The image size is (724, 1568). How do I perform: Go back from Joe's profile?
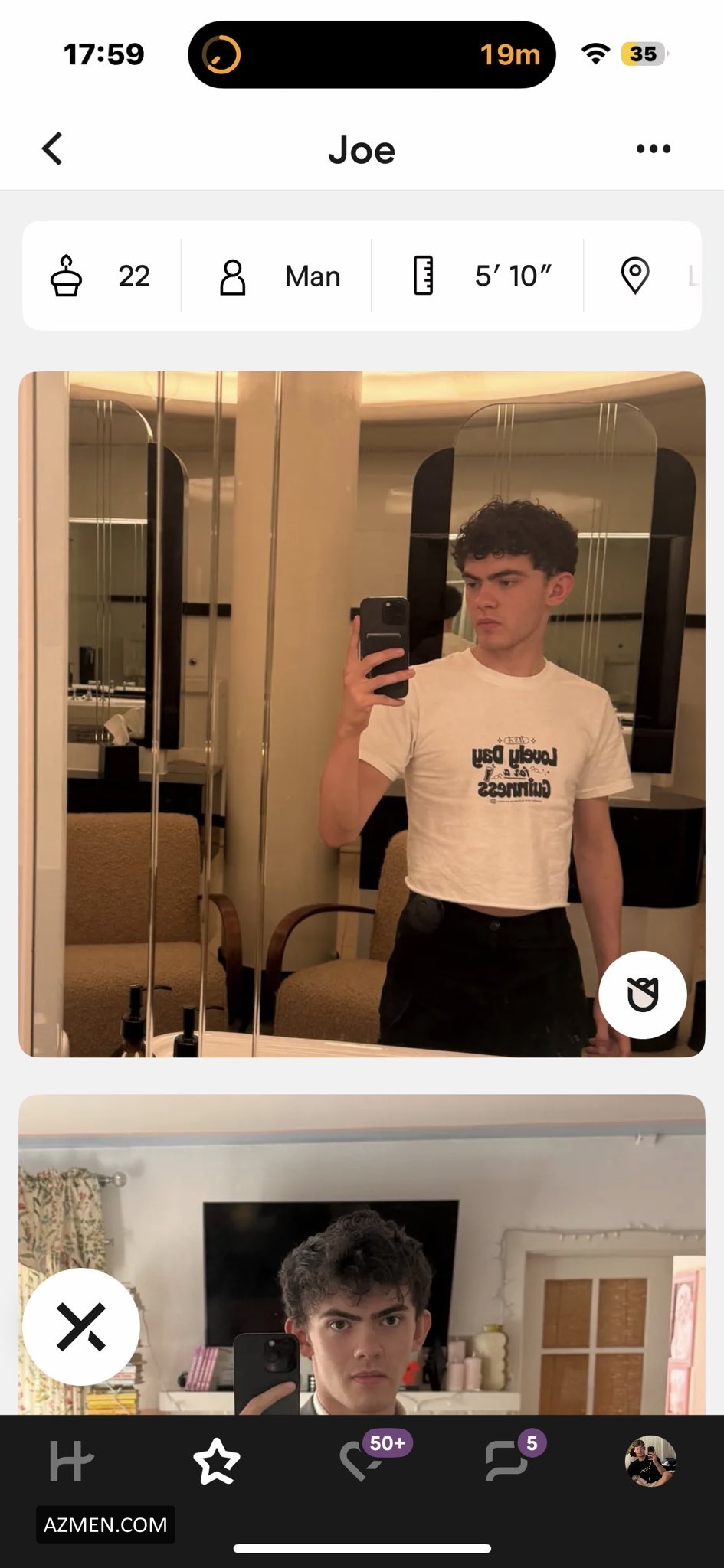tap(52, 149)
